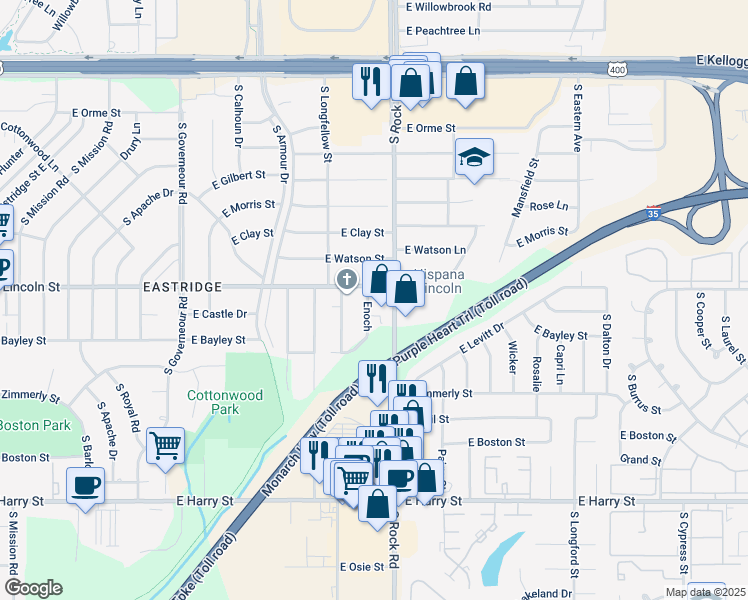Open the coffee cup marker west on E Harry St

pyautogui.click(x=85, y=486)
